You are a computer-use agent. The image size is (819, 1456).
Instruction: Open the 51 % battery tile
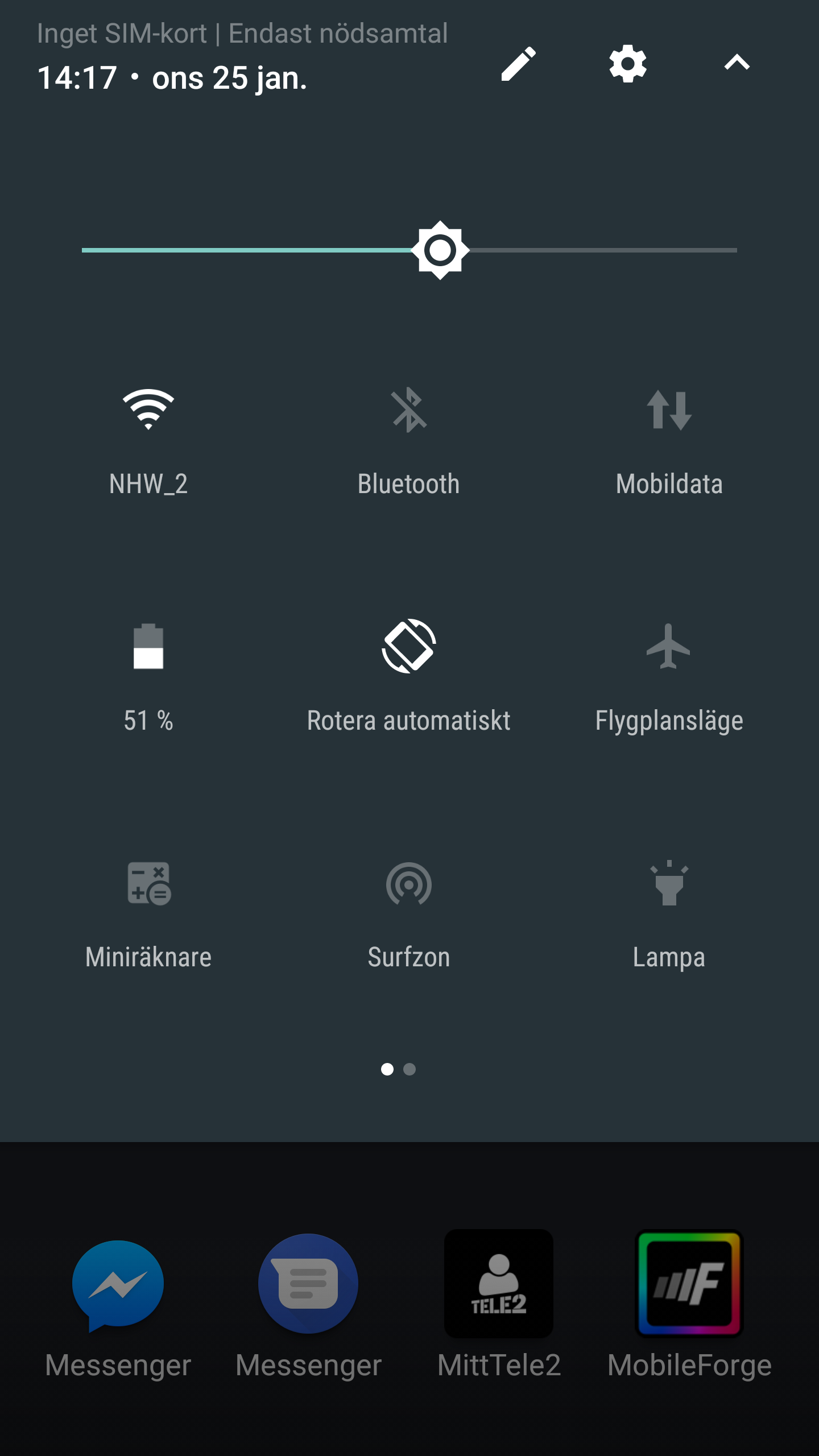148,647
